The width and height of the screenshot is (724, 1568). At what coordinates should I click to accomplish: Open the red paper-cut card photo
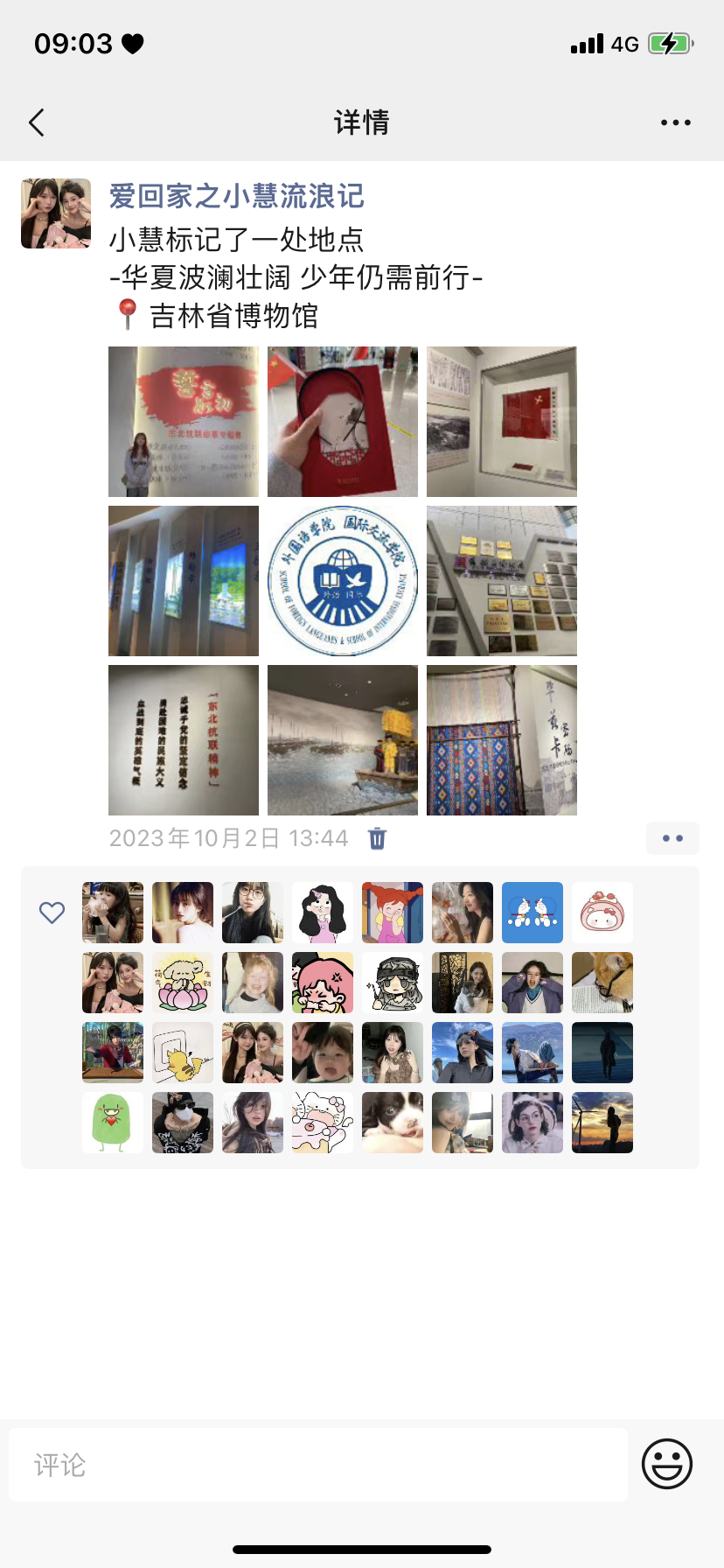click(x=343, y=422)
